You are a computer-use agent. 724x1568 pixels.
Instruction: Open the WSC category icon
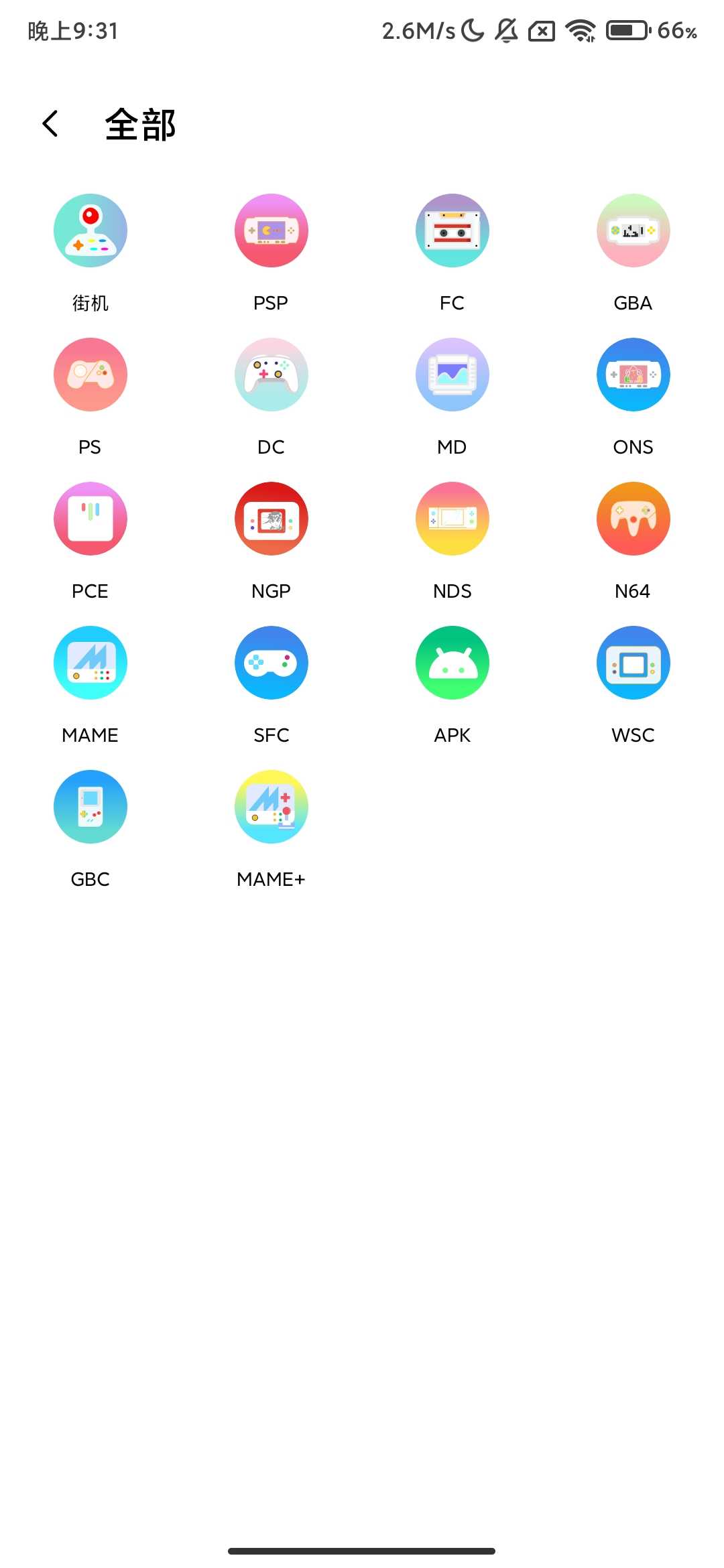633,663
